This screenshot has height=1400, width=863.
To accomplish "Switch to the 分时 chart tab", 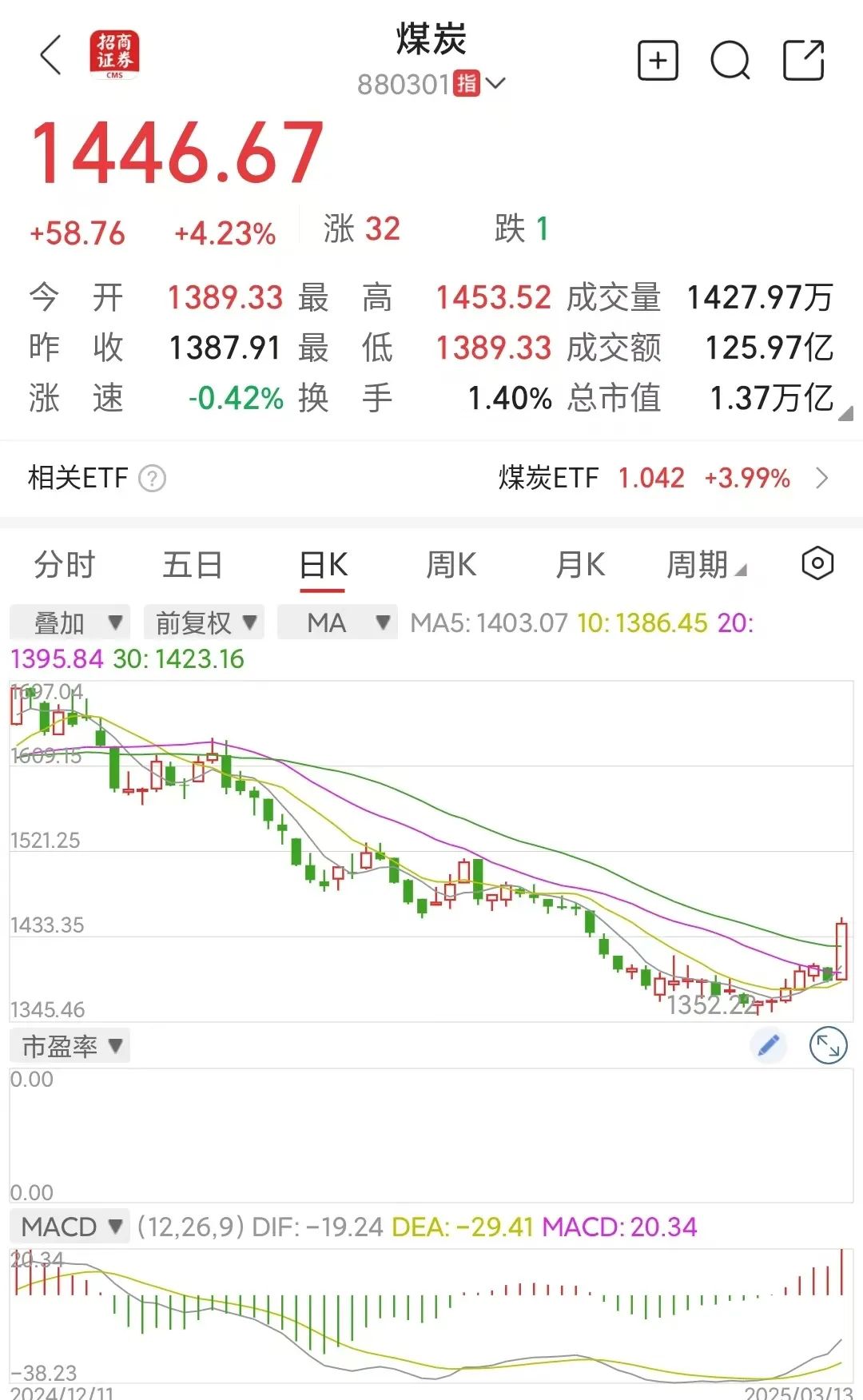I will tap(64, 565).
